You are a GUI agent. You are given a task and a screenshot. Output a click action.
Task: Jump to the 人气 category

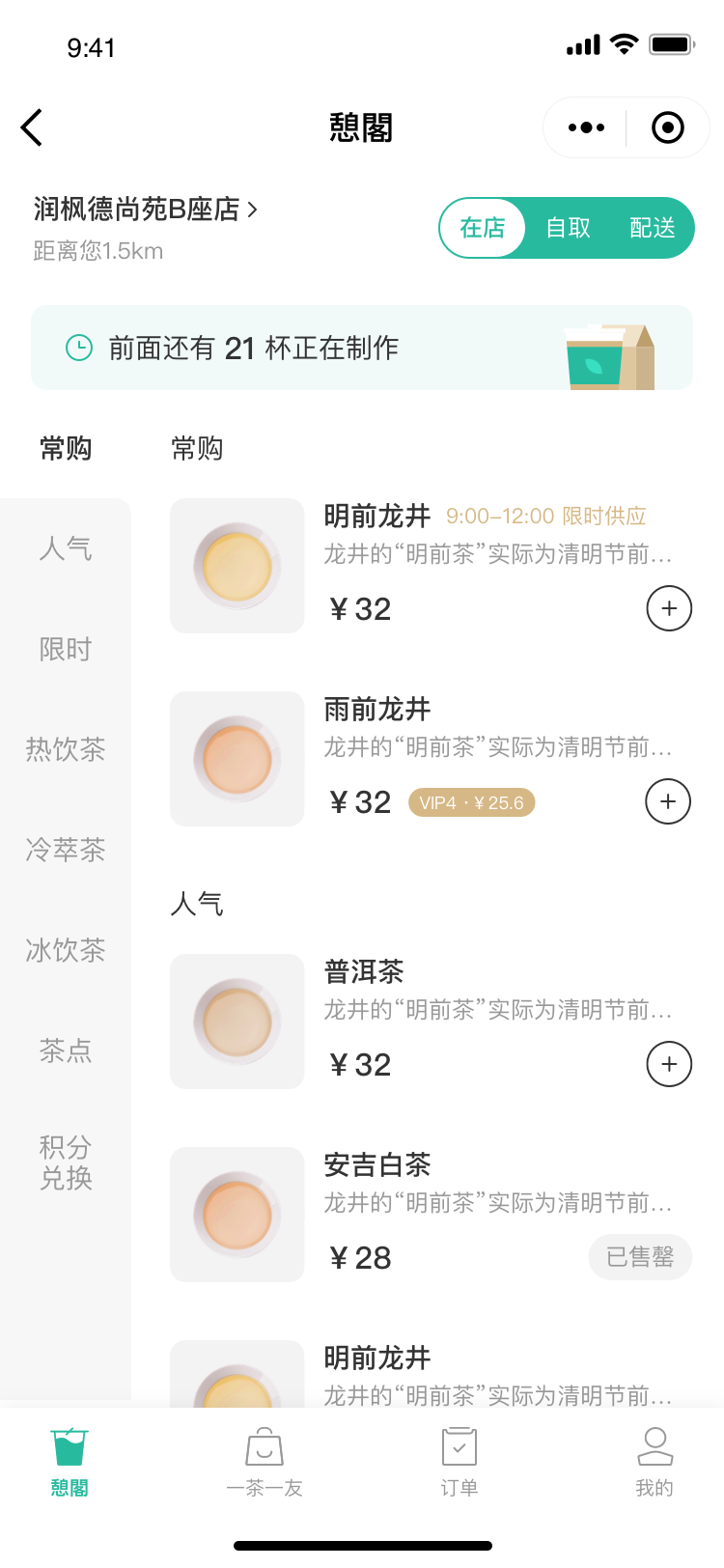[x=66, y=548]
